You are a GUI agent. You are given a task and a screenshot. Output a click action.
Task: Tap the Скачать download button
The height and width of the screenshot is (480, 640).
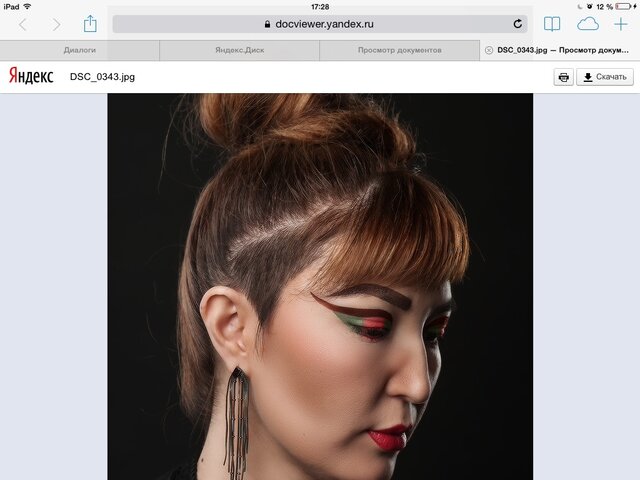click(605, 77)
